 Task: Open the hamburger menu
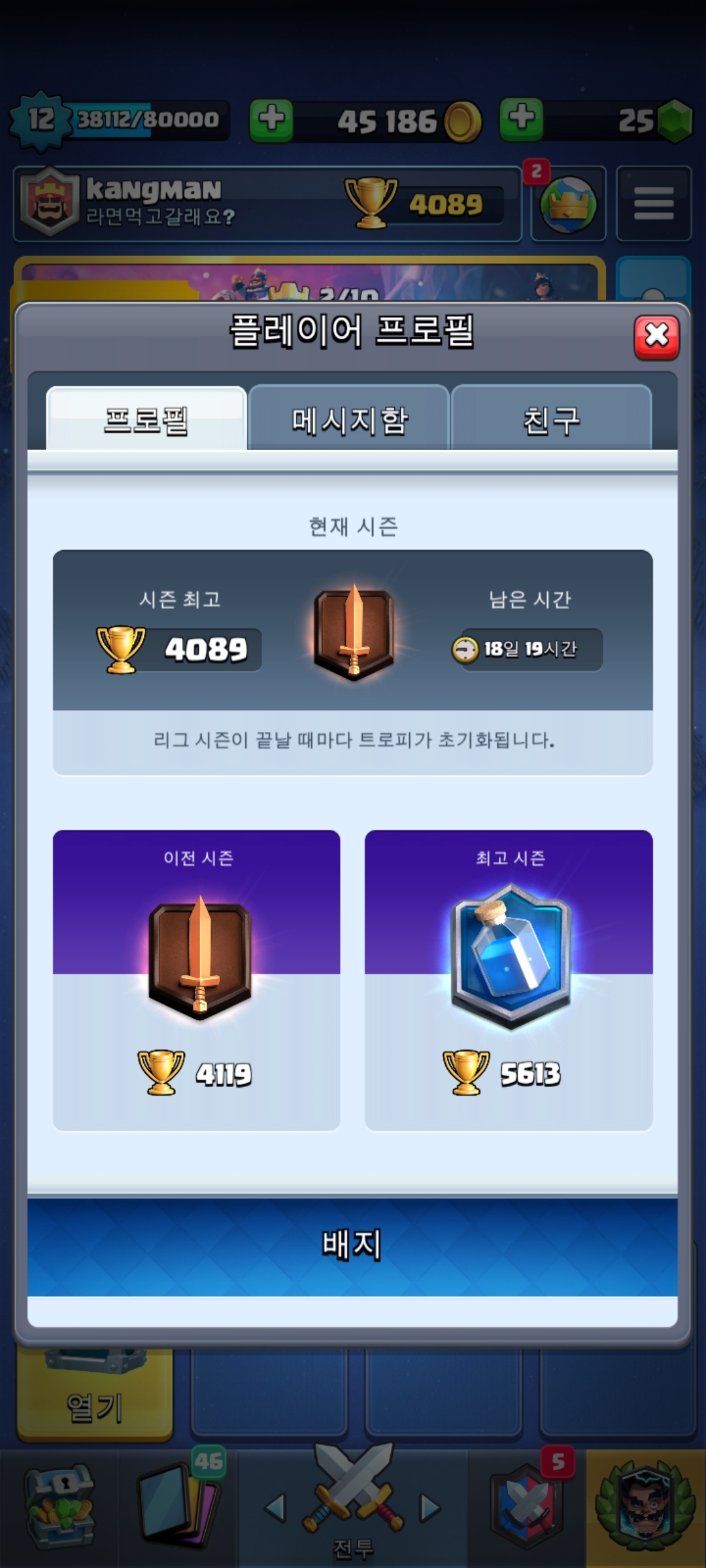pos(653,204)
